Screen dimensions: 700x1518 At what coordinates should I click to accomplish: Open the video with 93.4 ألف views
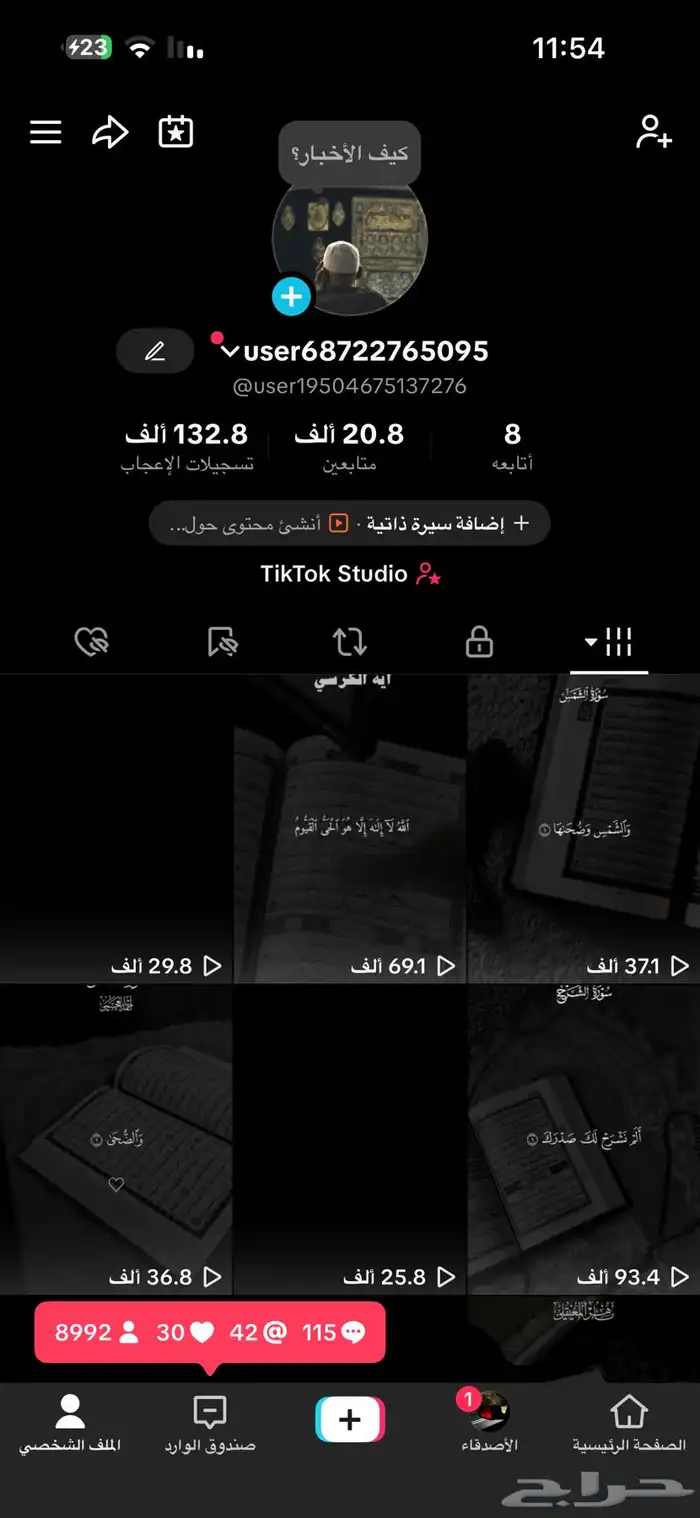coord(583,1140)
